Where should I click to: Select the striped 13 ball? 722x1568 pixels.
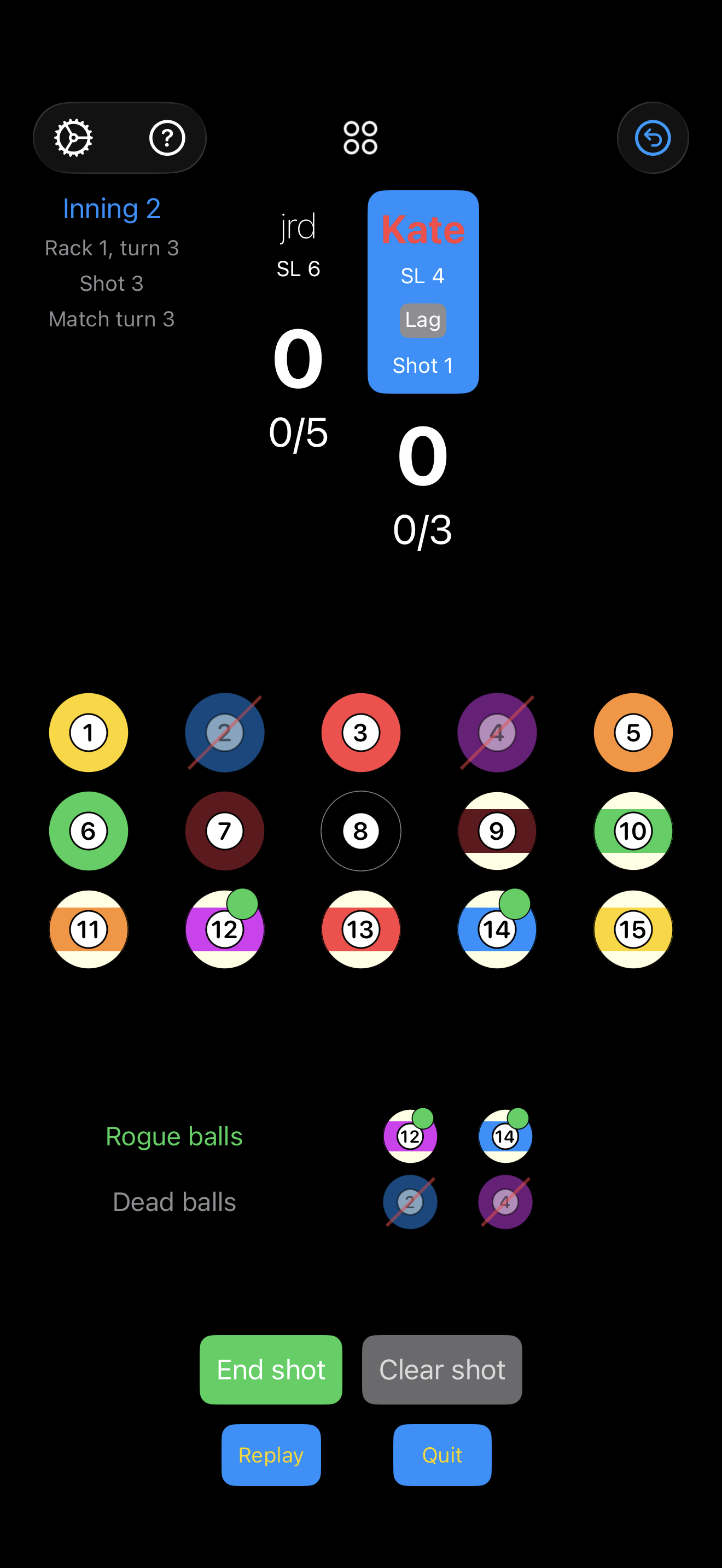click(361, 929)
